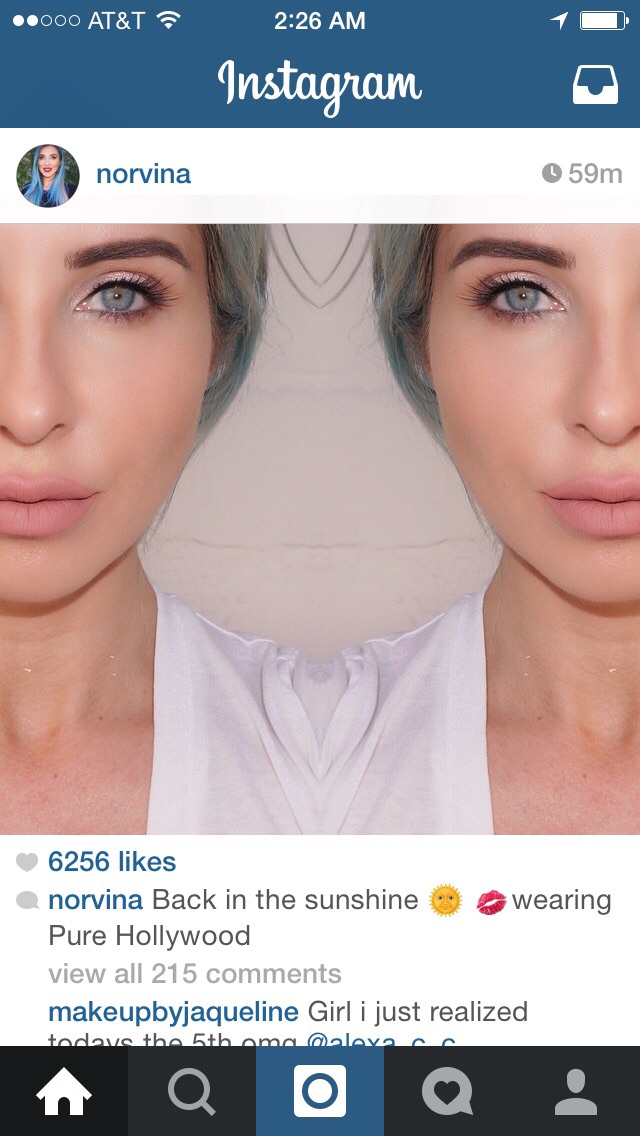
Task: Open the direct inbox icon
Action: coord(595,85)
